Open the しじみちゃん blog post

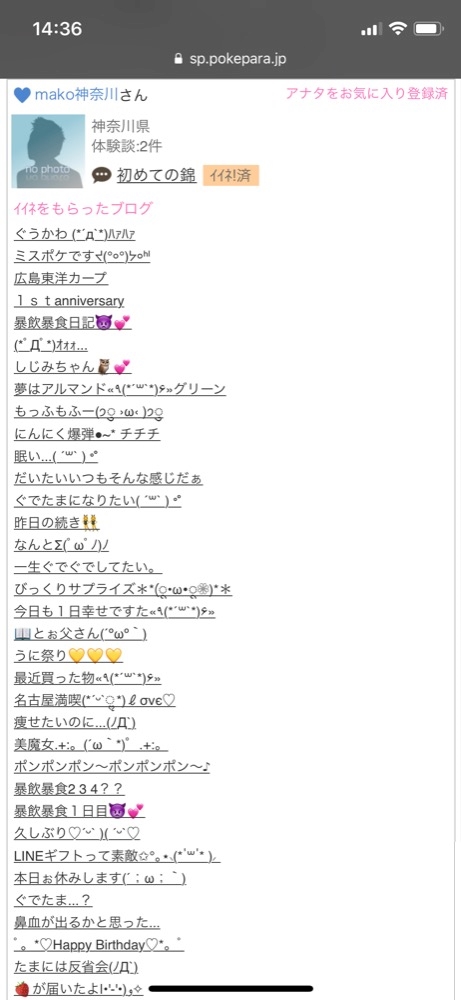pyautogui.click(x=72, y=367)
